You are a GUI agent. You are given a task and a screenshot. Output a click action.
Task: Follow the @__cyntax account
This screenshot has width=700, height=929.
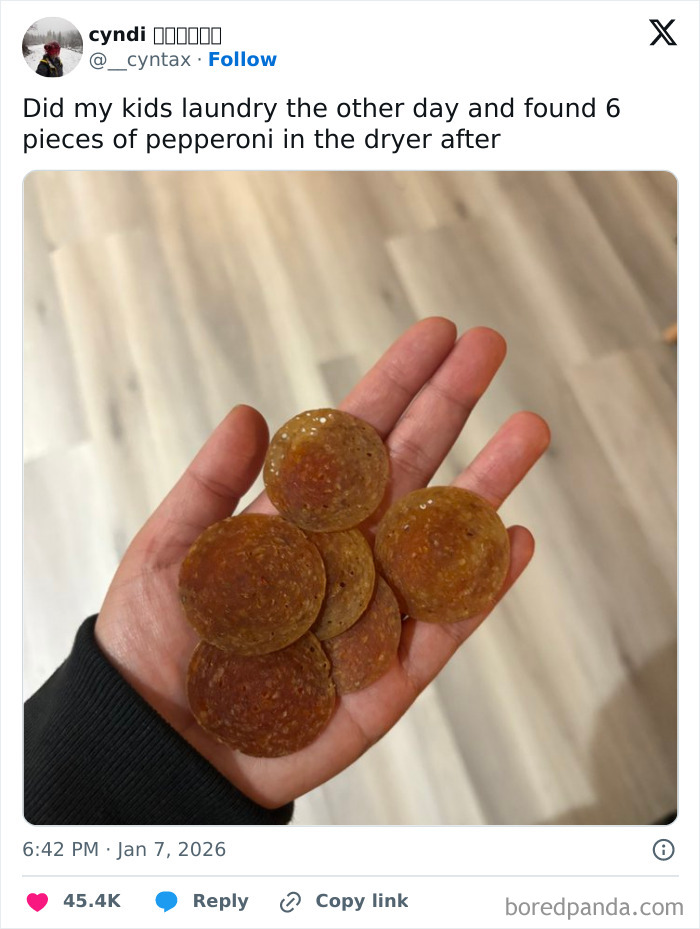click(x=242, y=60)
